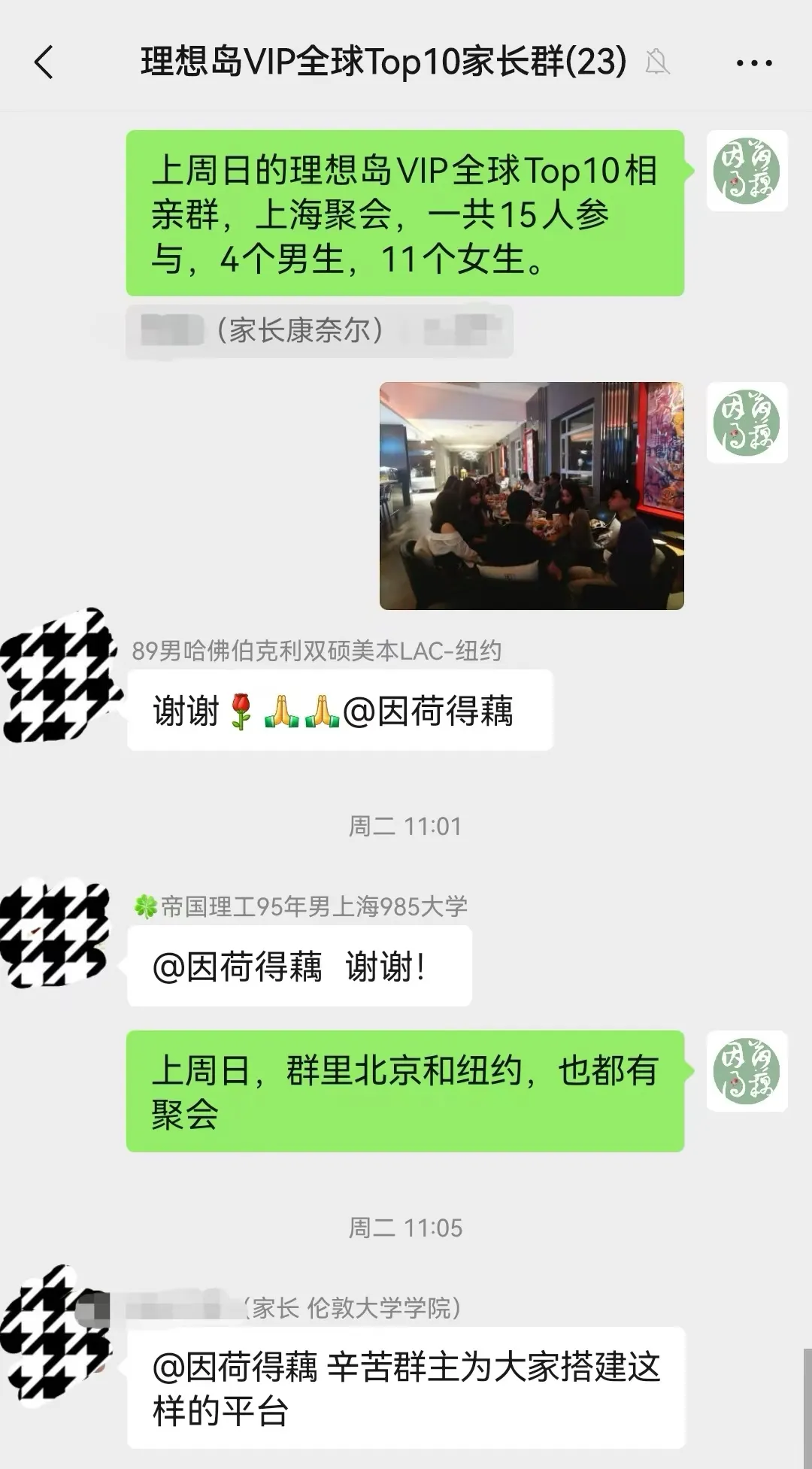Open the shared Shanghai gathering photo
Viewport: 812px width, 1469px height.
click(x=532, y=496)
